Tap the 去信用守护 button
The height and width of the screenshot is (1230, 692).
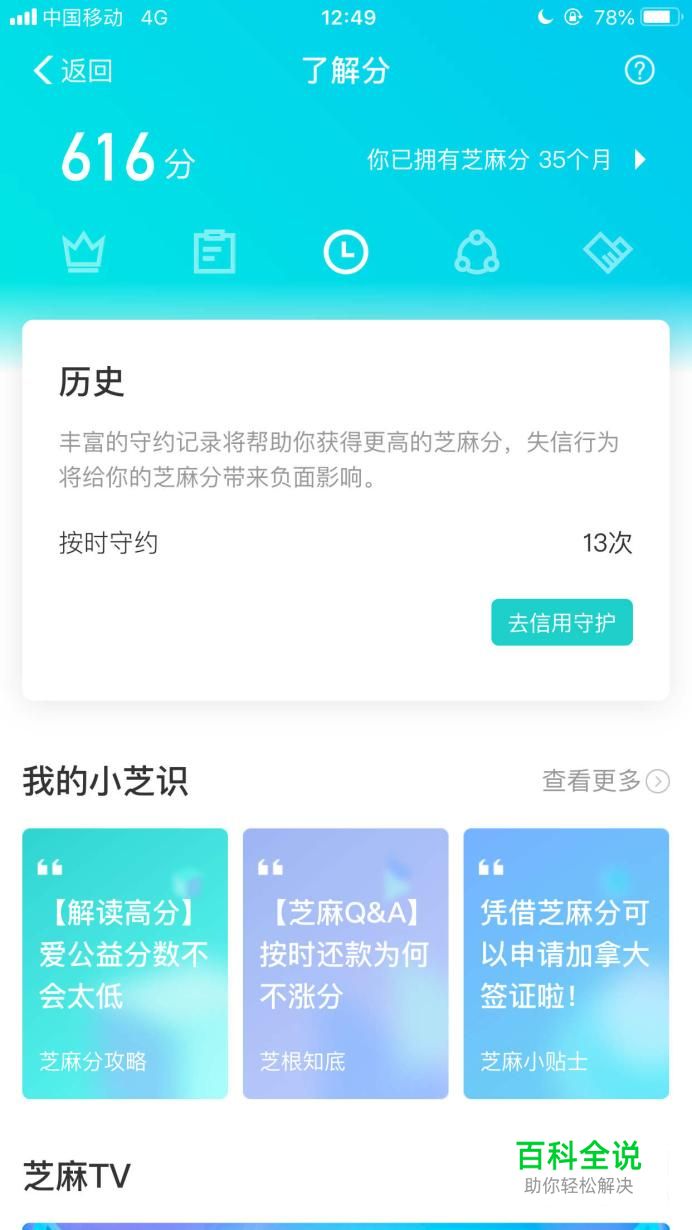tap(562, 622)
